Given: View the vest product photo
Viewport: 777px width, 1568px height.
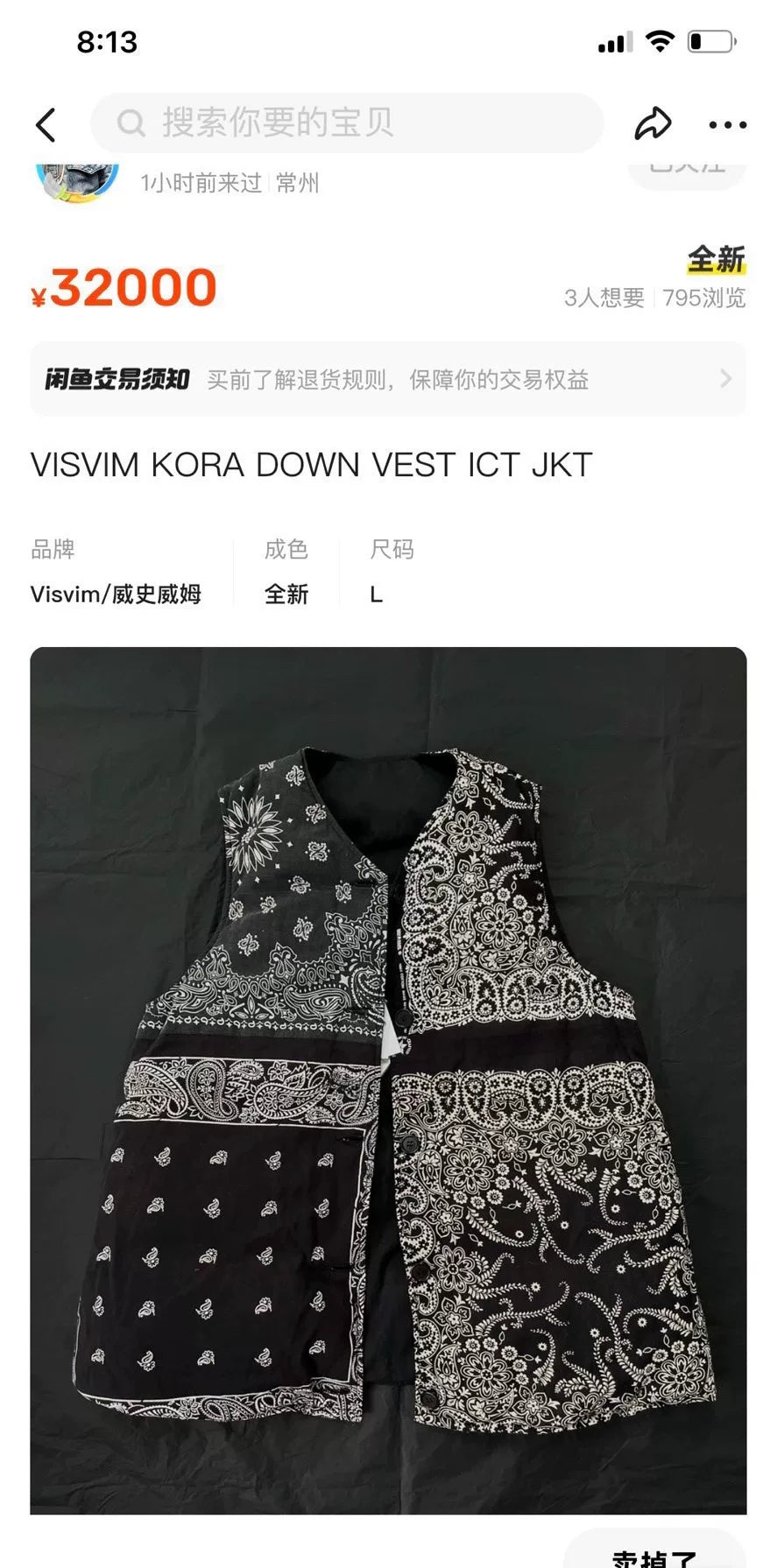Looking at the screenshot, I should click(388, 1080).
